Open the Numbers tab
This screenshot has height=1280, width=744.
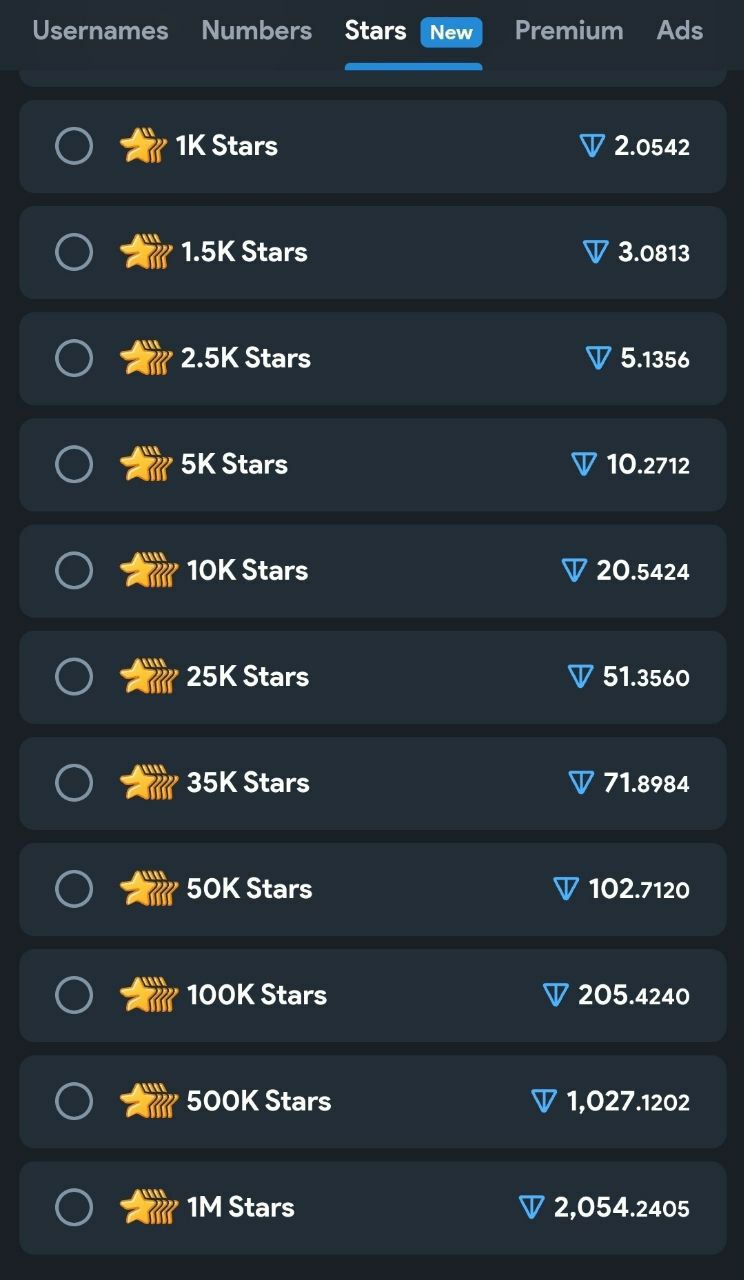(x=256, y=31)
